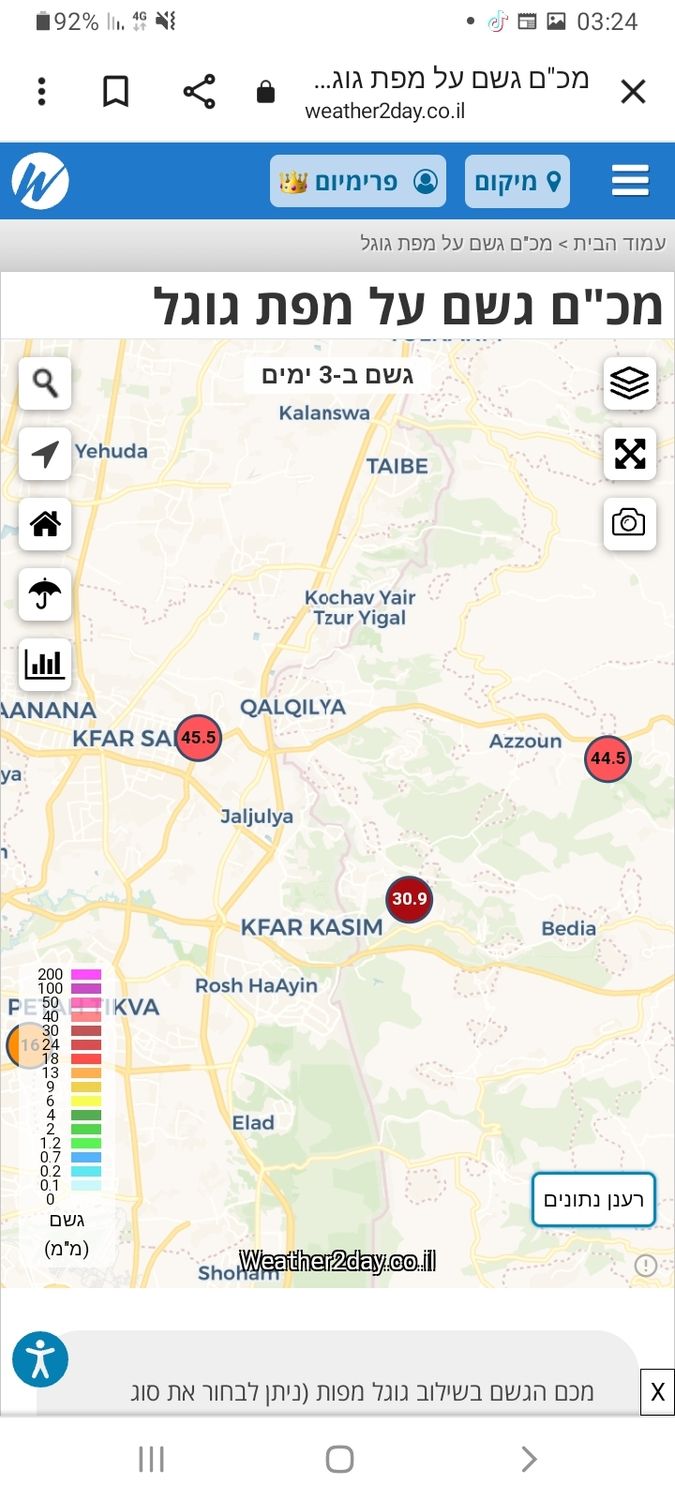Open the map layers selector
Screen dimensions: 675x1500
[629, 383]
